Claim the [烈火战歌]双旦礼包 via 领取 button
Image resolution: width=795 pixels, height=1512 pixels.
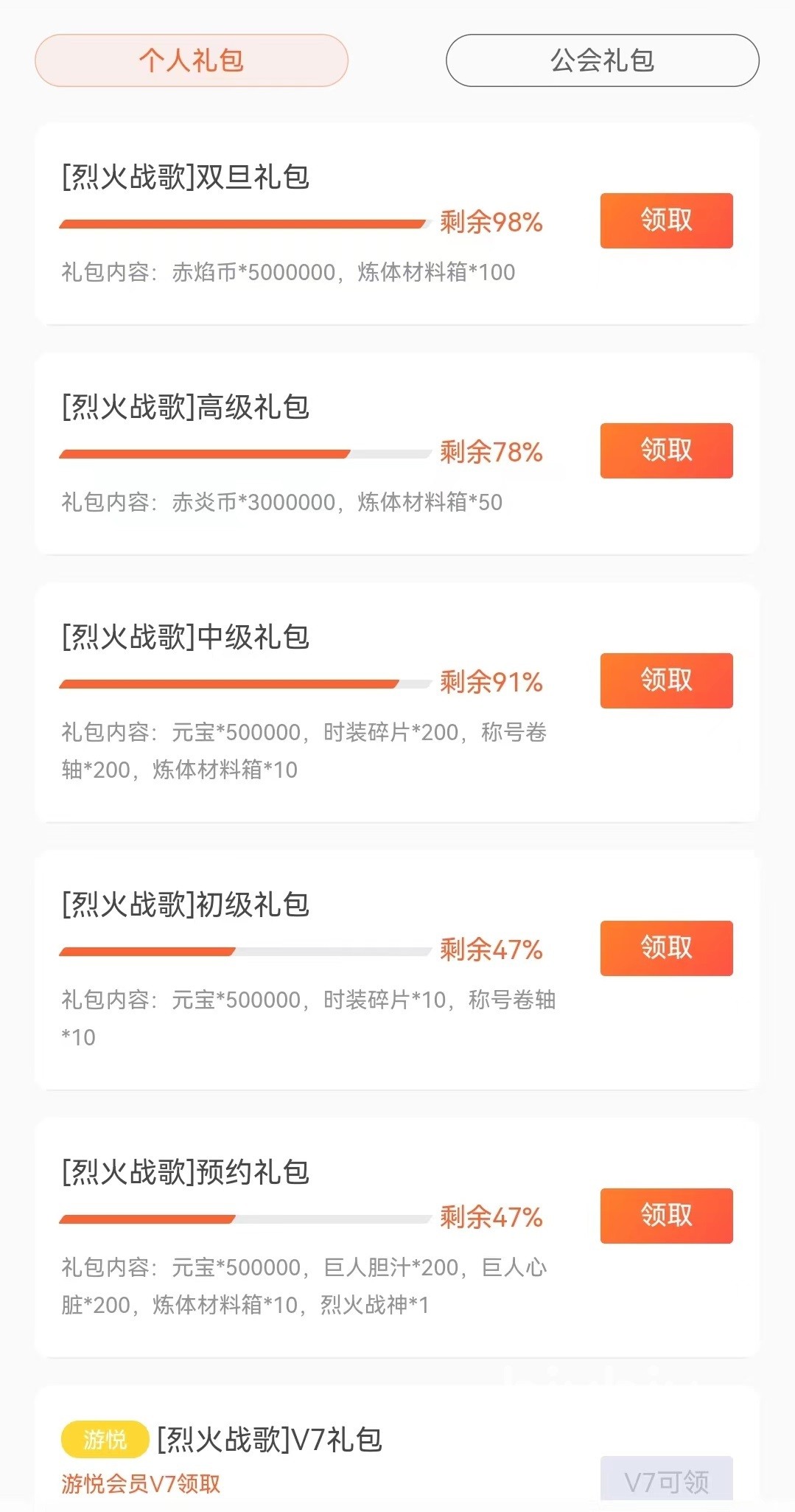click(x=665, y=220)
